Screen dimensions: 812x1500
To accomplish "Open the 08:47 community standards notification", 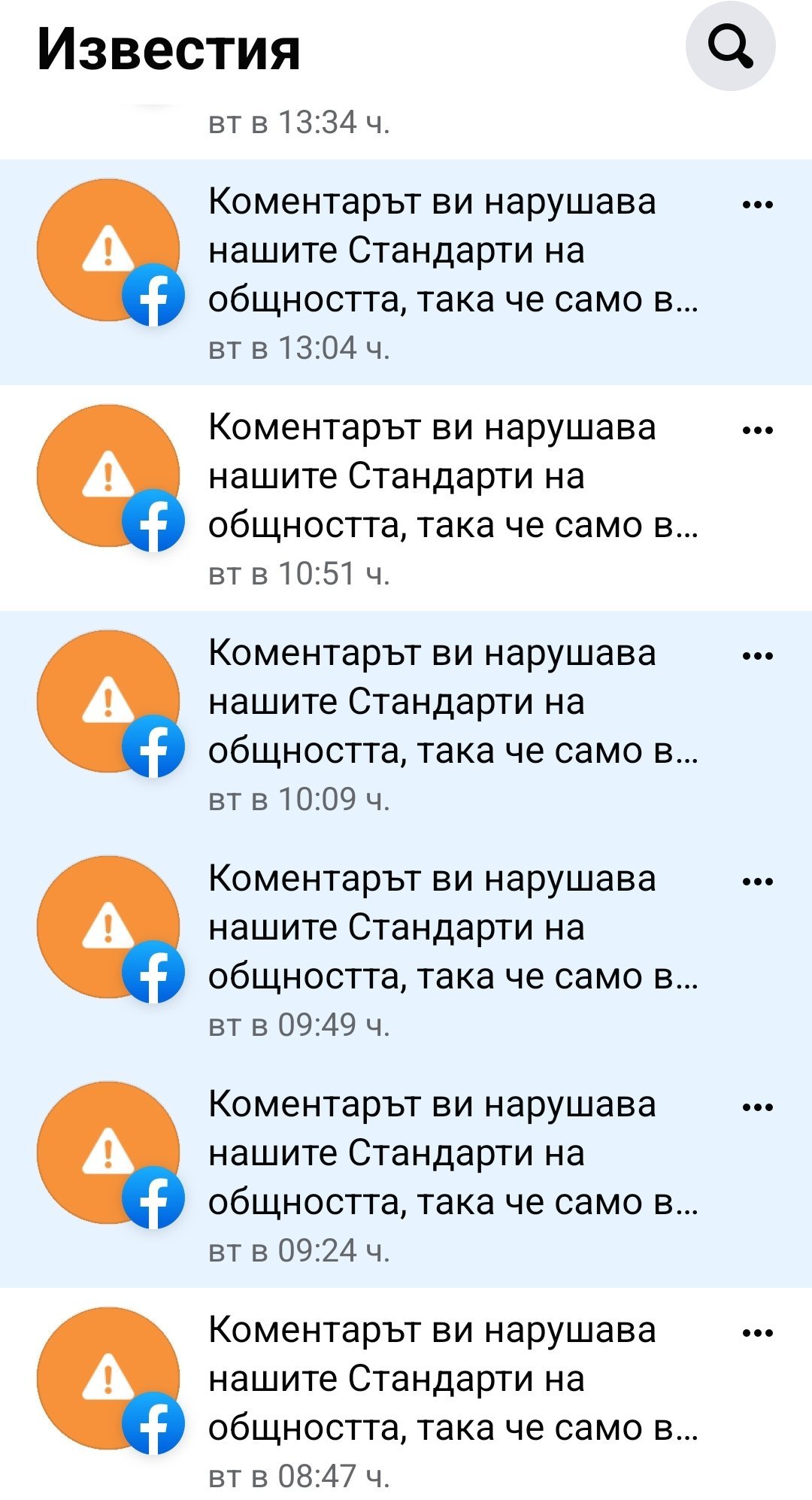I will click(451, 1401).
